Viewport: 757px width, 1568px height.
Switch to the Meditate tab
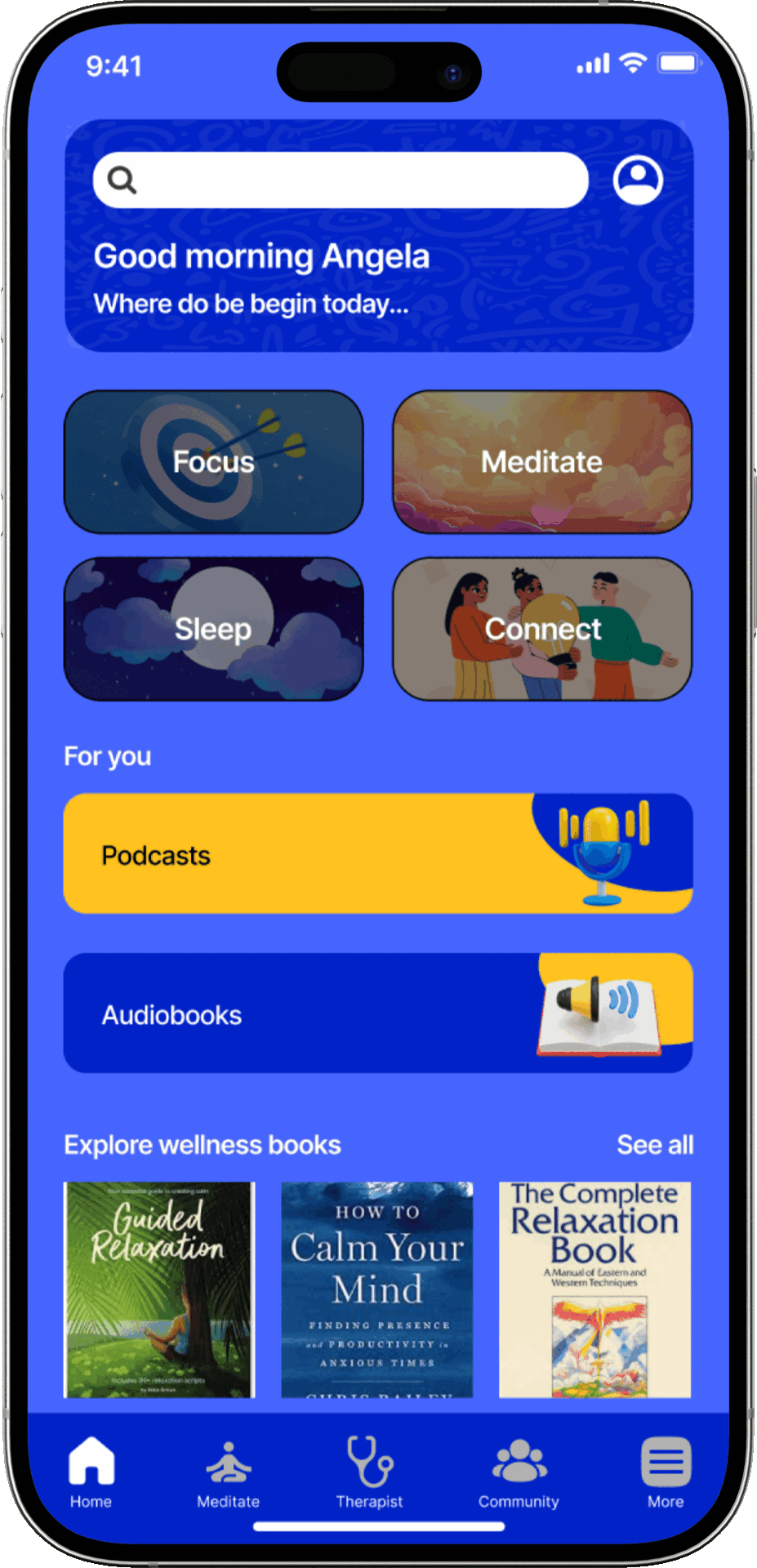tap(229, 1472)
